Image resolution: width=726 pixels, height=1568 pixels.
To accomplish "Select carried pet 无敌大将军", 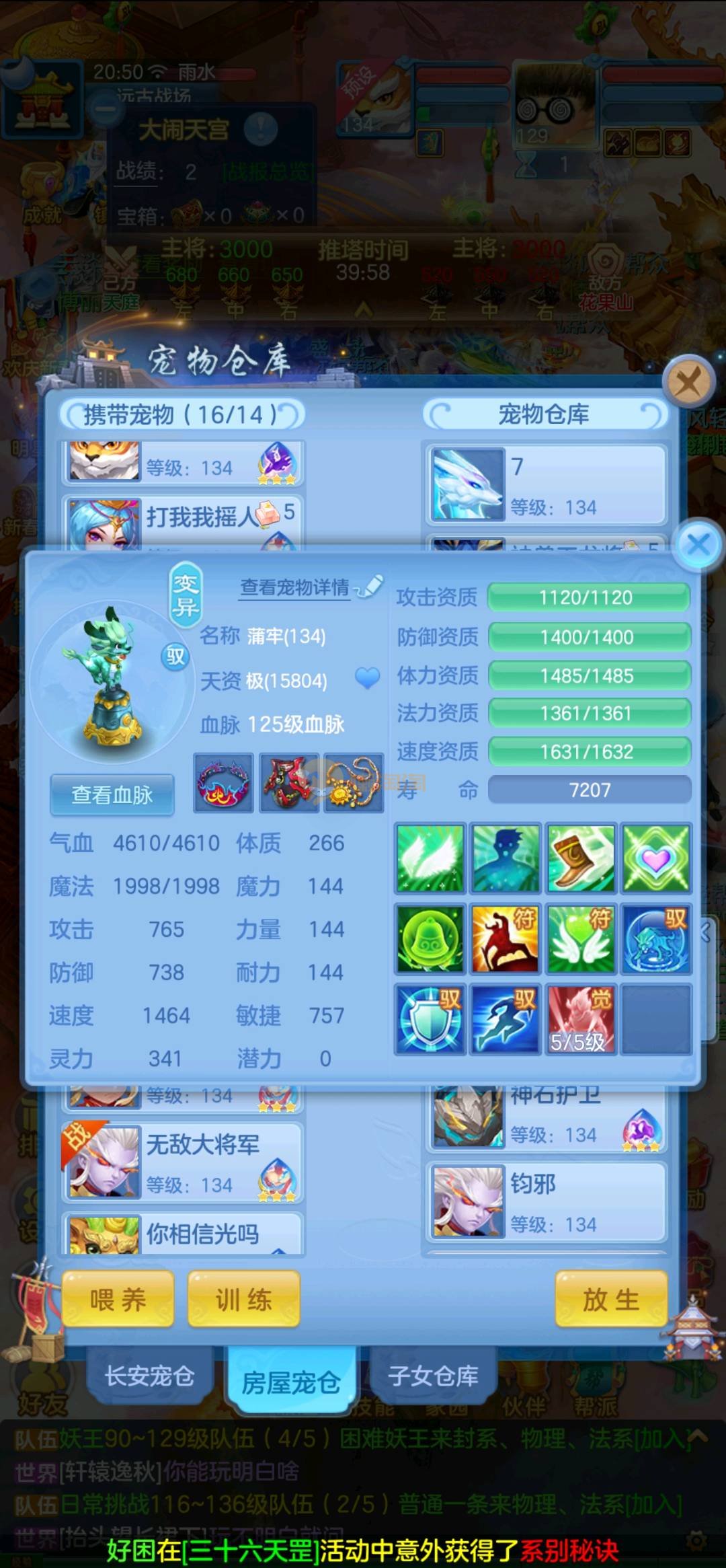I will coord(184,1162).
